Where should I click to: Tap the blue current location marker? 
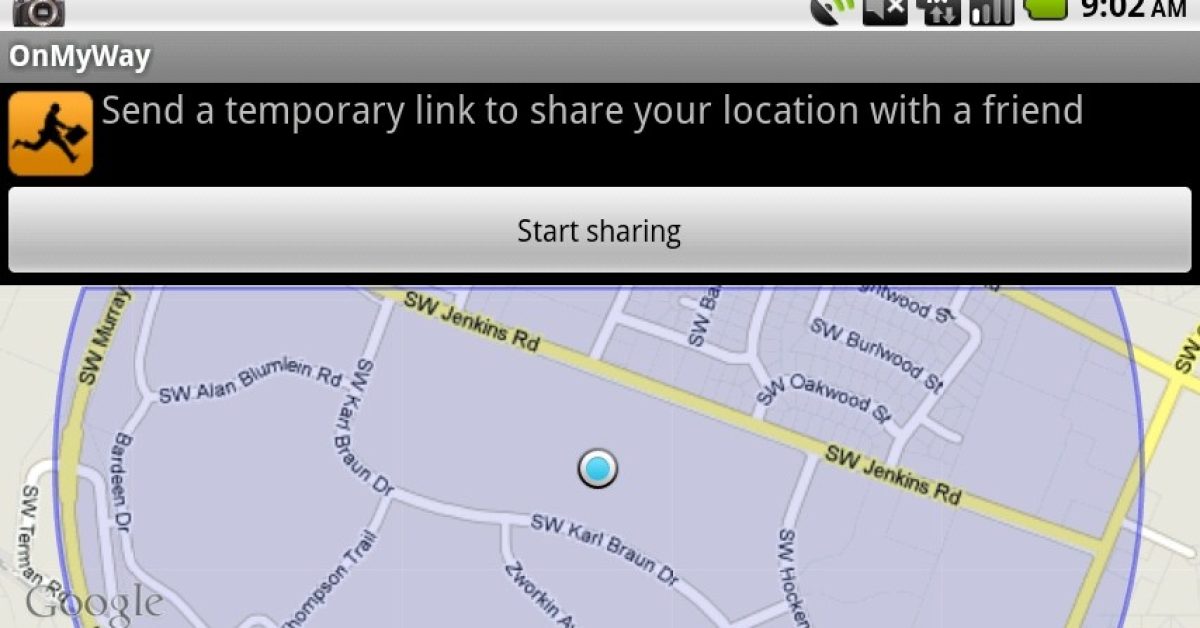coord(598,468)
